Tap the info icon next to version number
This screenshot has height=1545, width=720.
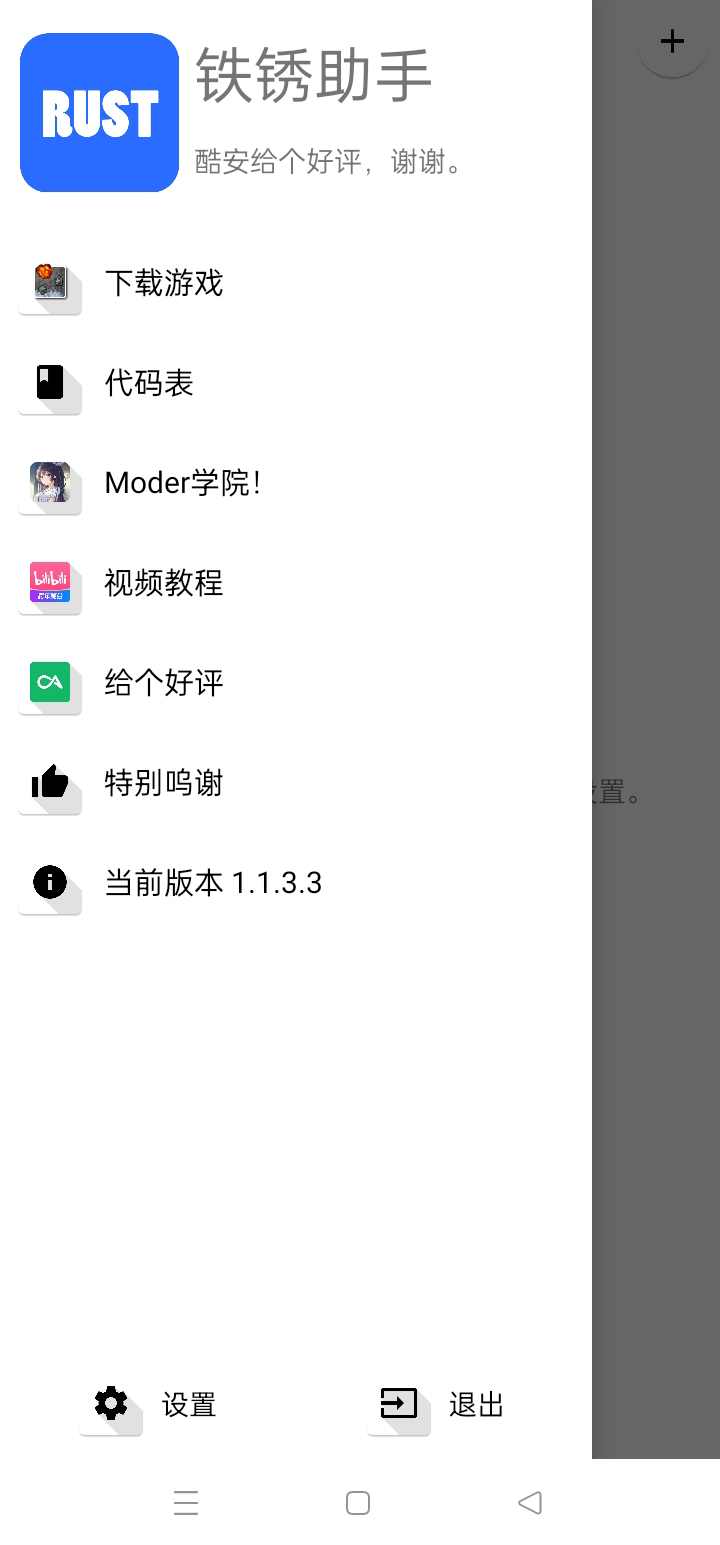(50, 883)
